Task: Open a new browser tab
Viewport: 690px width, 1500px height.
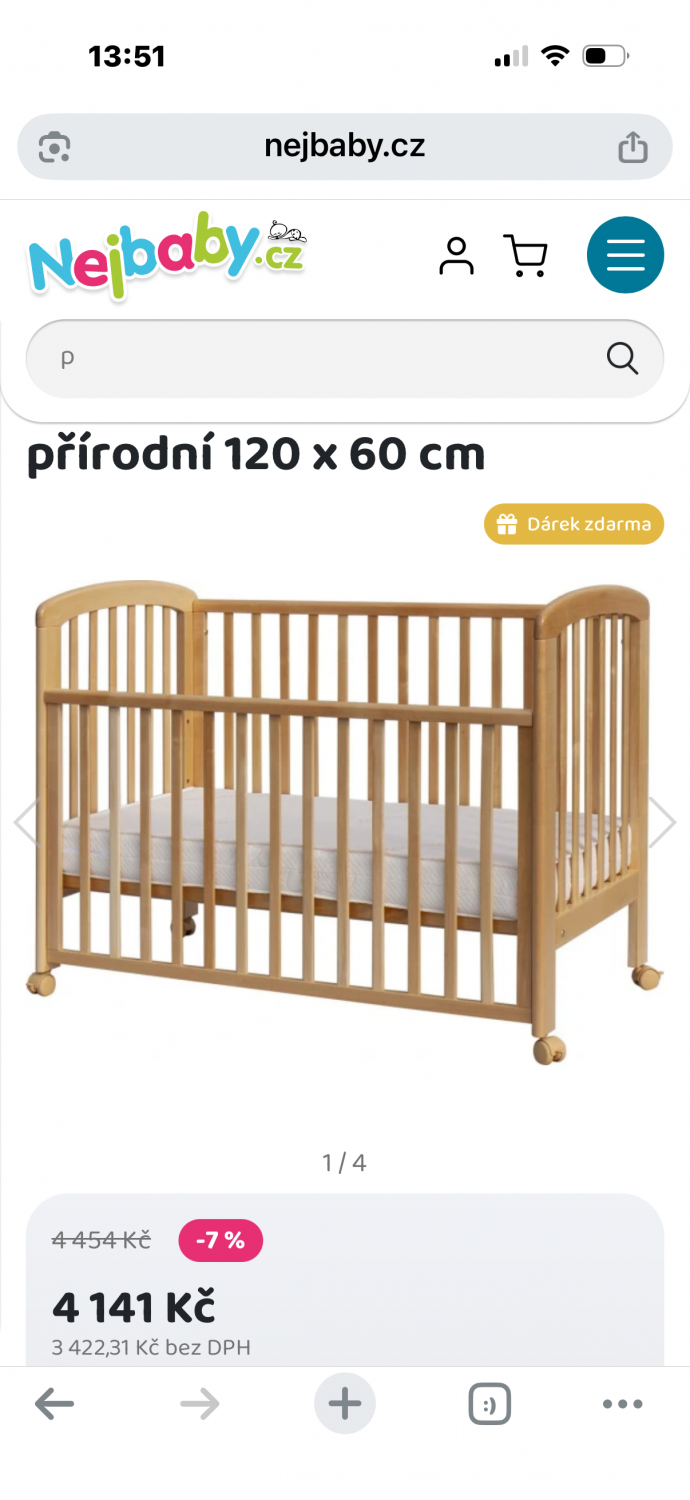Action: [x=345, y=1404]
